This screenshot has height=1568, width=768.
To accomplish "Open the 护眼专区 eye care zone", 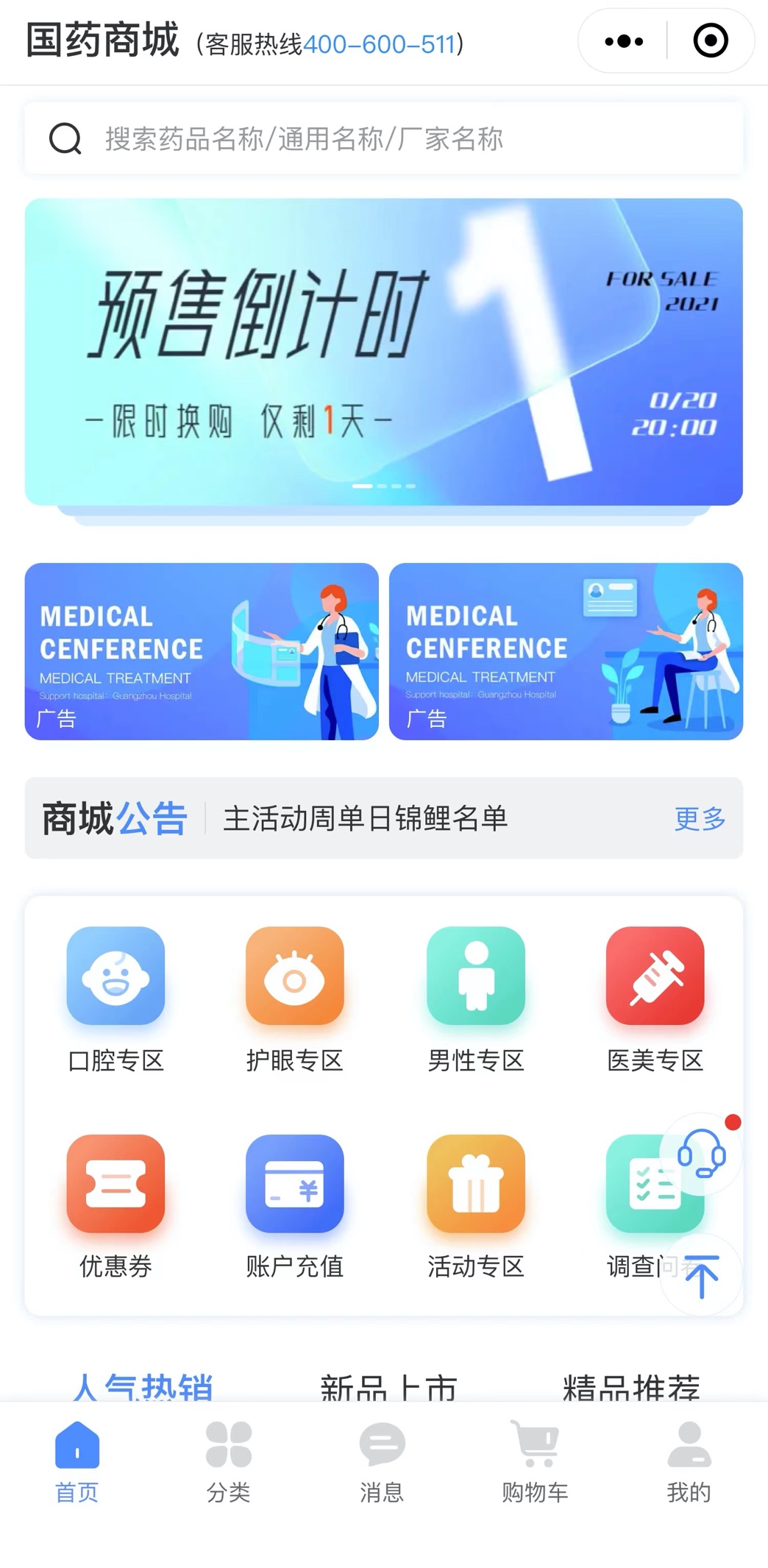I will (x=294, y=998).
